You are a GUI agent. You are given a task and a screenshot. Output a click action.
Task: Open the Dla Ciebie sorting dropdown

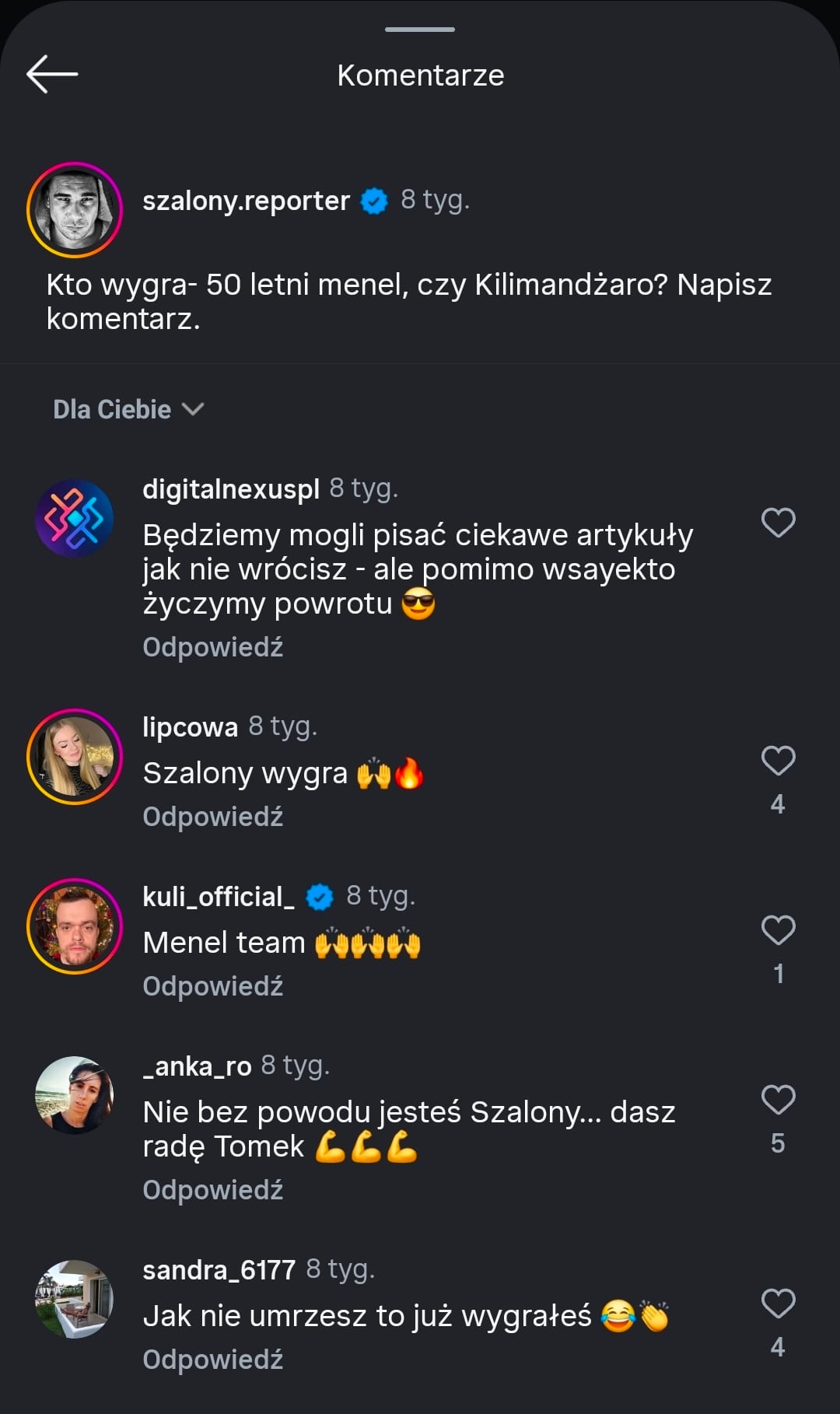[x=128, y=409]
